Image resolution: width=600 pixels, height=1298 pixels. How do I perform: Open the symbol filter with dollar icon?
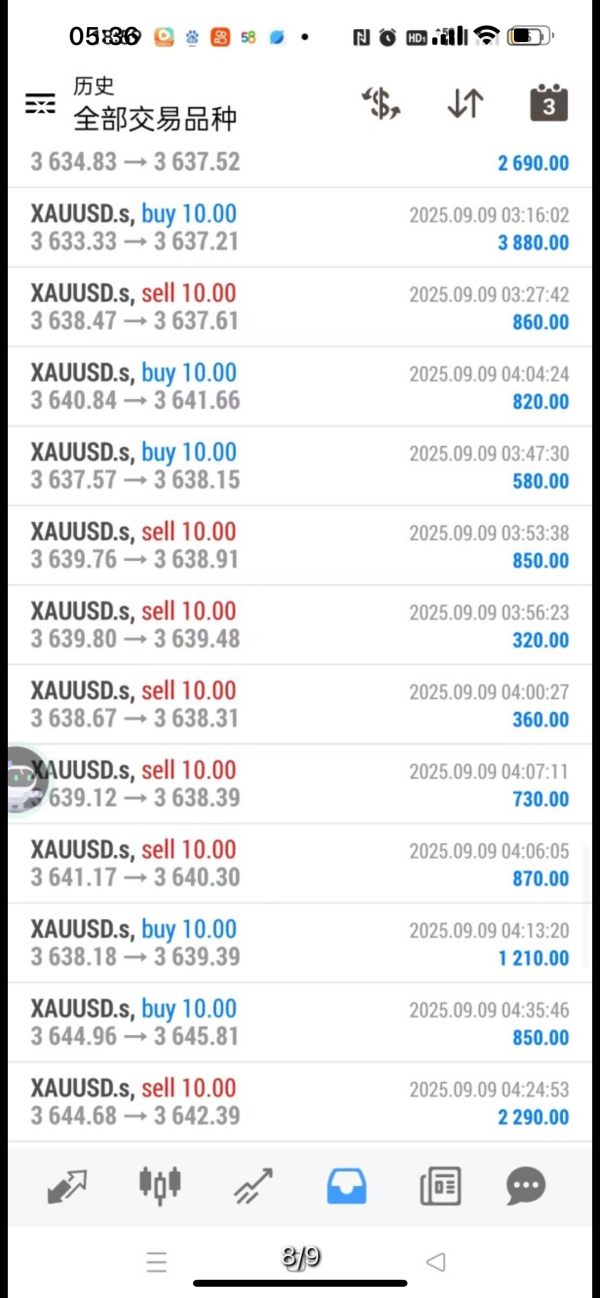tap(381, 104)
